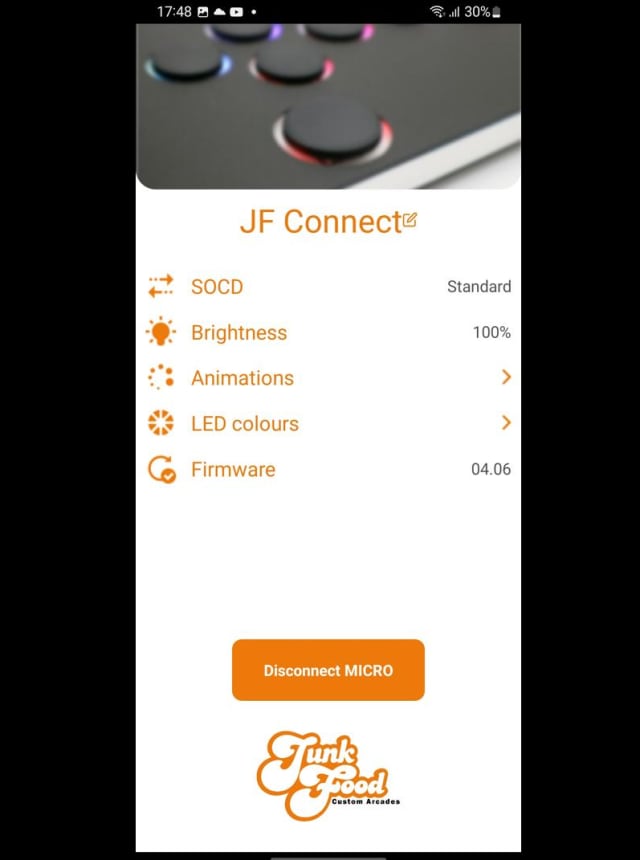Tap the Disconnect MICRO button
The height and width of the screenshot is (860, 640).
click(x=328, y=670)
